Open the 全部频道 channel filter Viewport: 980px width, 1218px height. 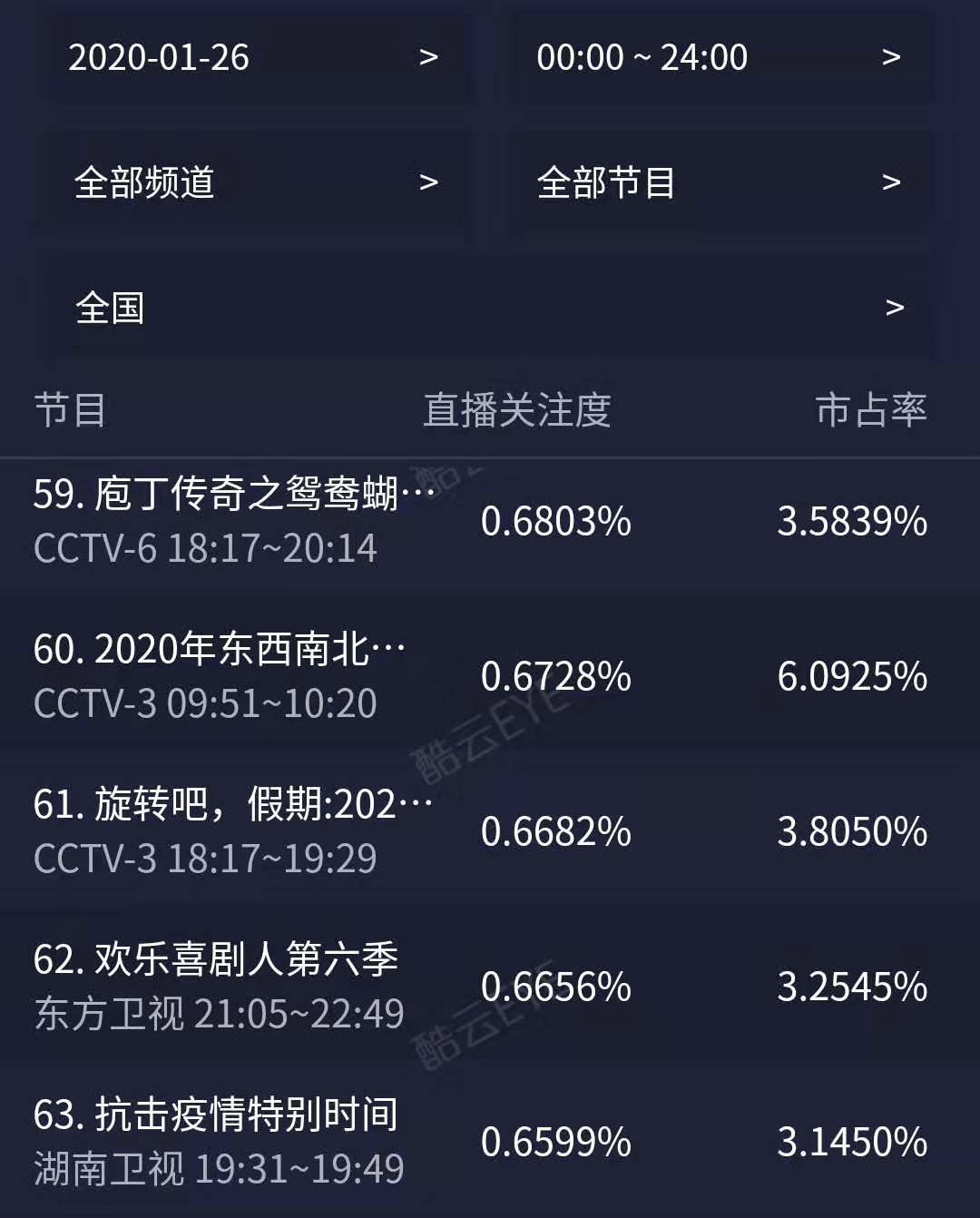tap(253, 182)
